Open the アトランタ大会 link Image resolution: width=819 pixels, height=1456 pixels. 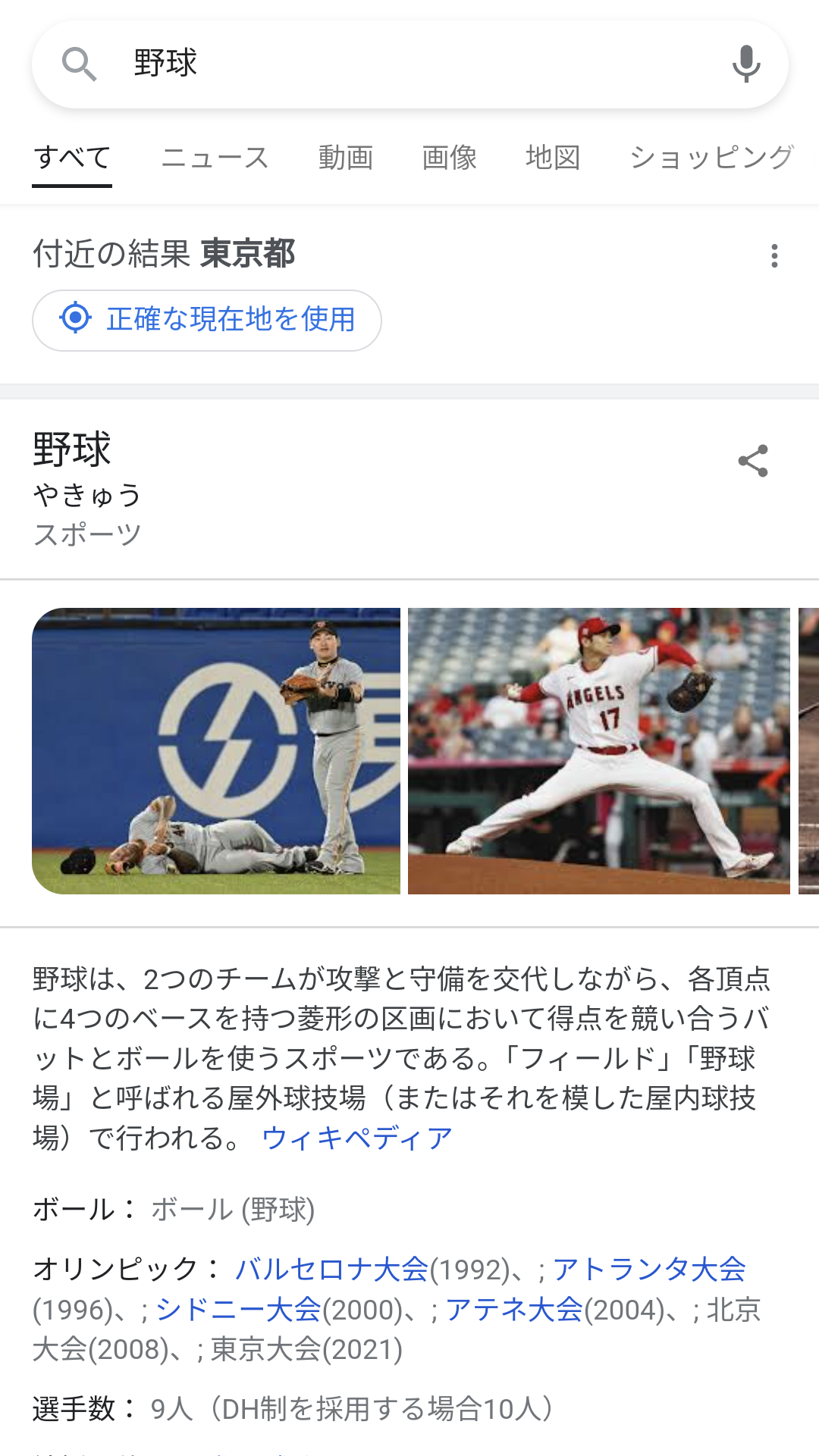click(649, 1269)
